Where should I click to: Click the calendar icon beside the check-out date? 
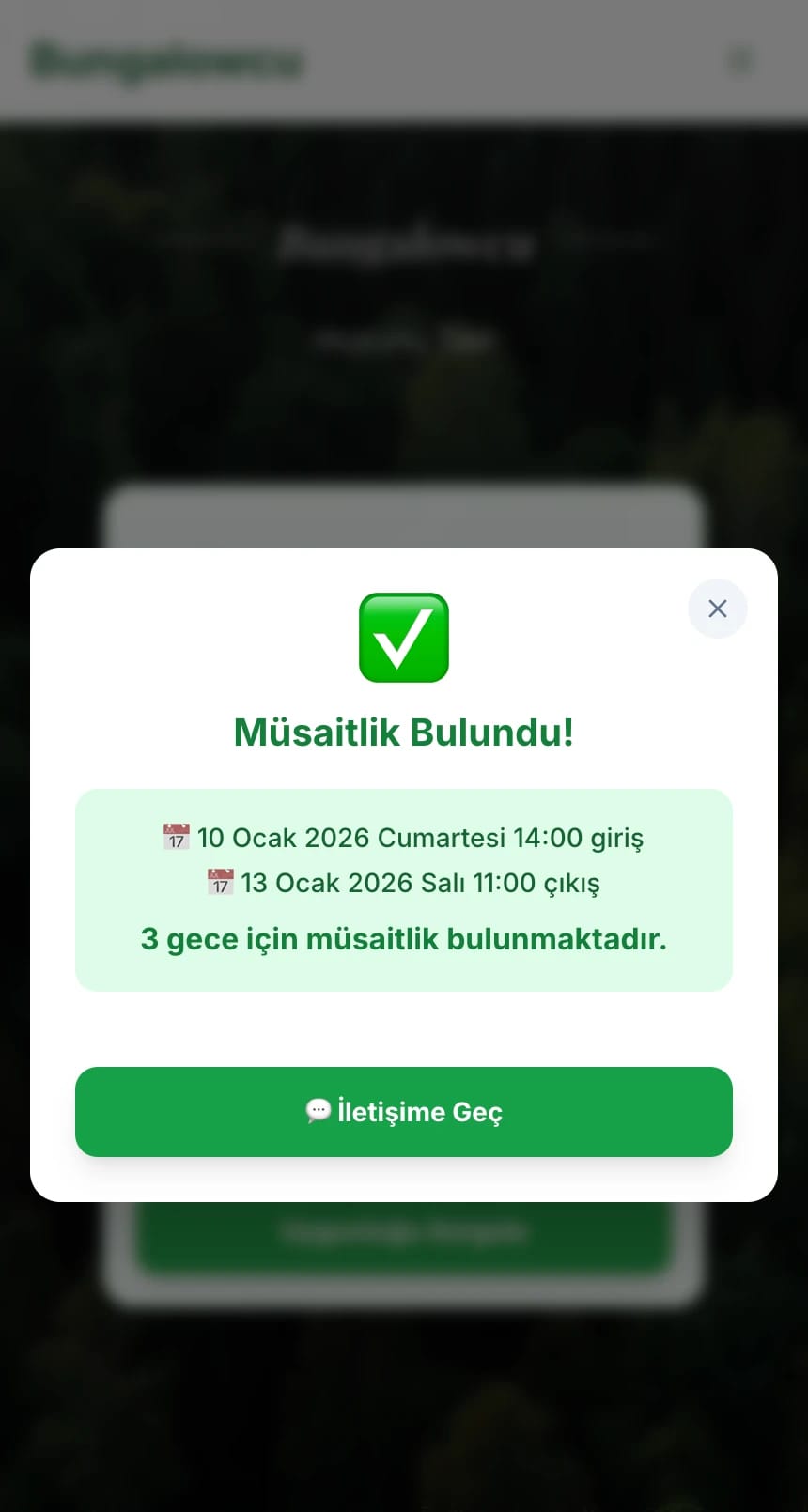219,882
